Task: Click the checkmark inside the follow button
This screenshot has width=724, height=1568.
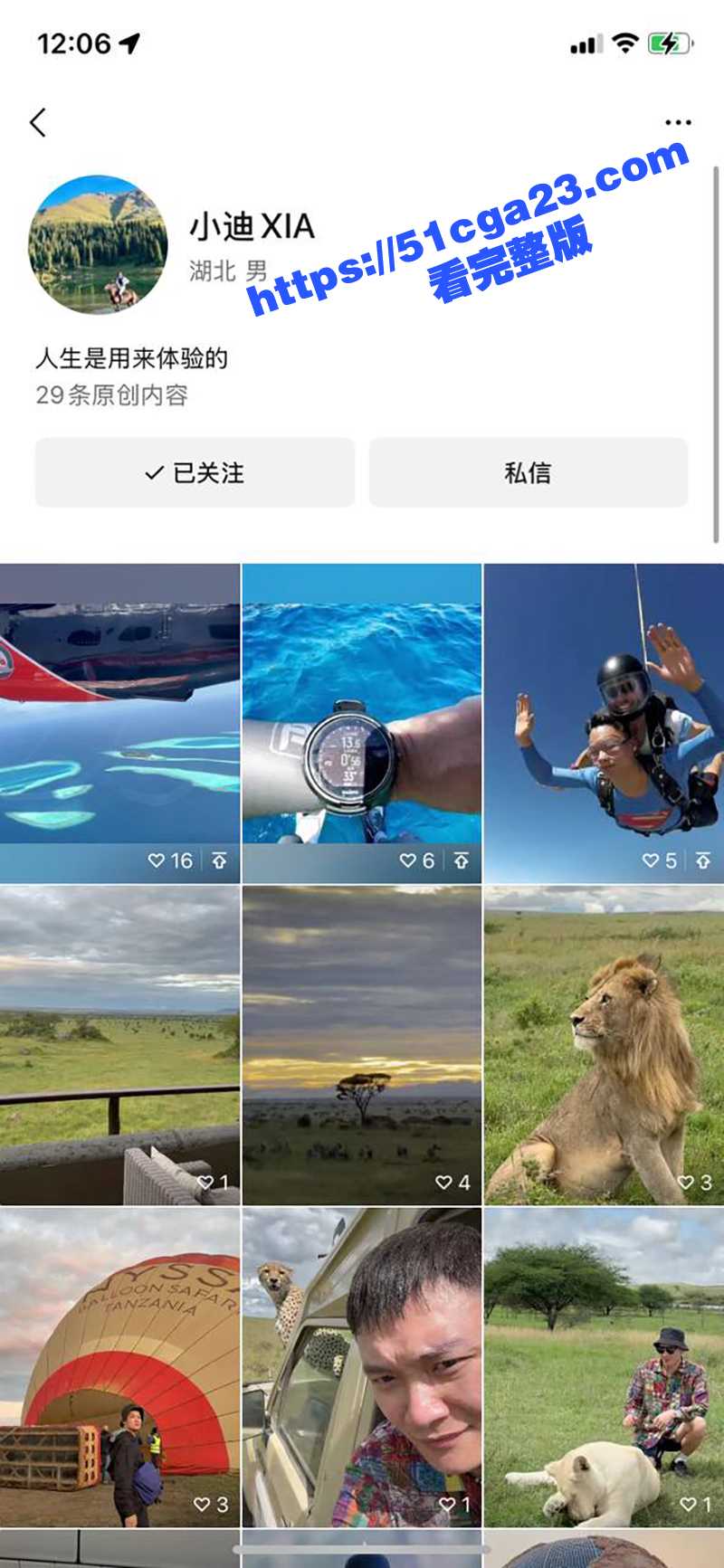Action: tap(151, 471)
